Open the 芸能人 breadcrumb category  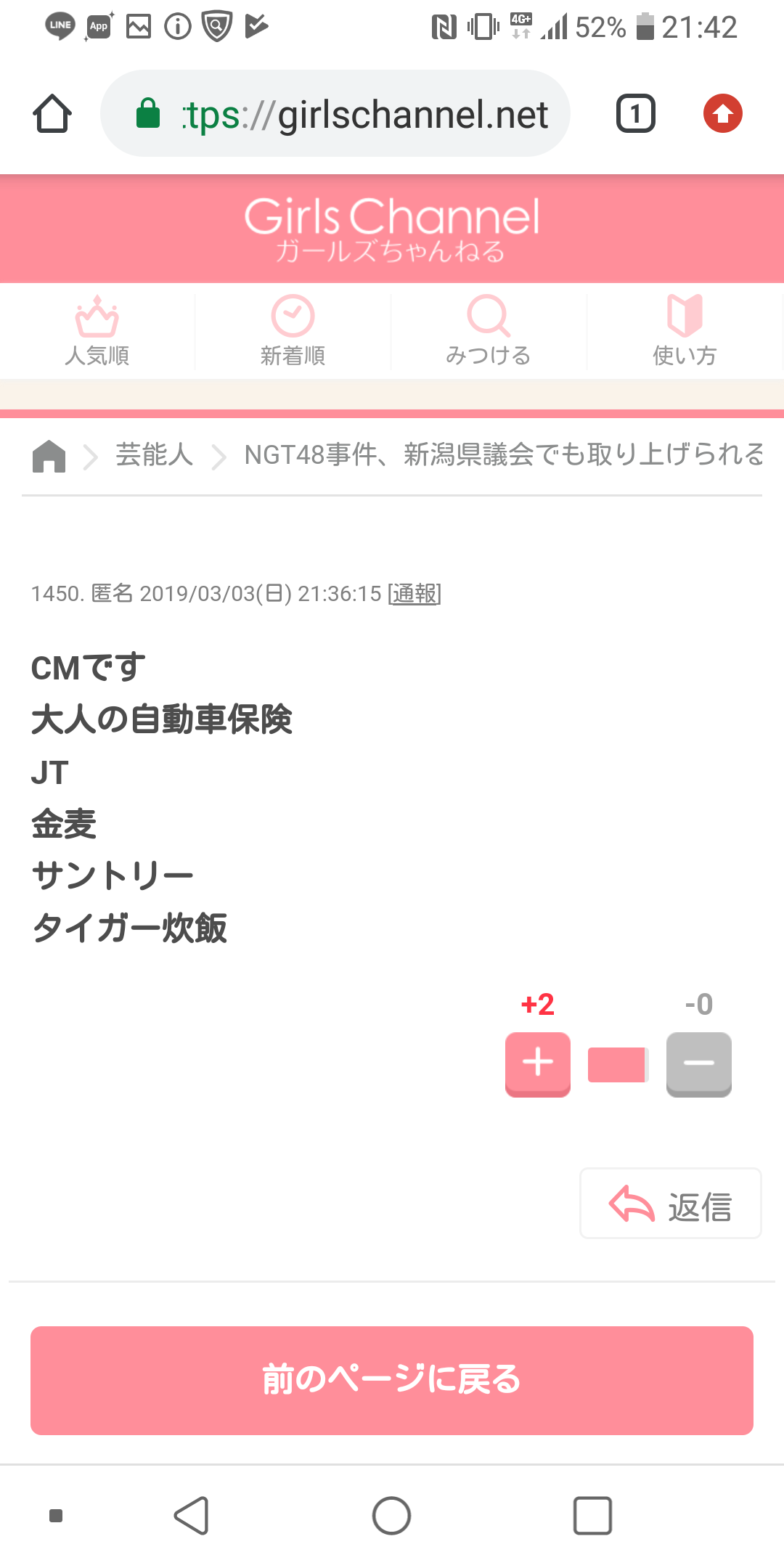pos(154,455)
